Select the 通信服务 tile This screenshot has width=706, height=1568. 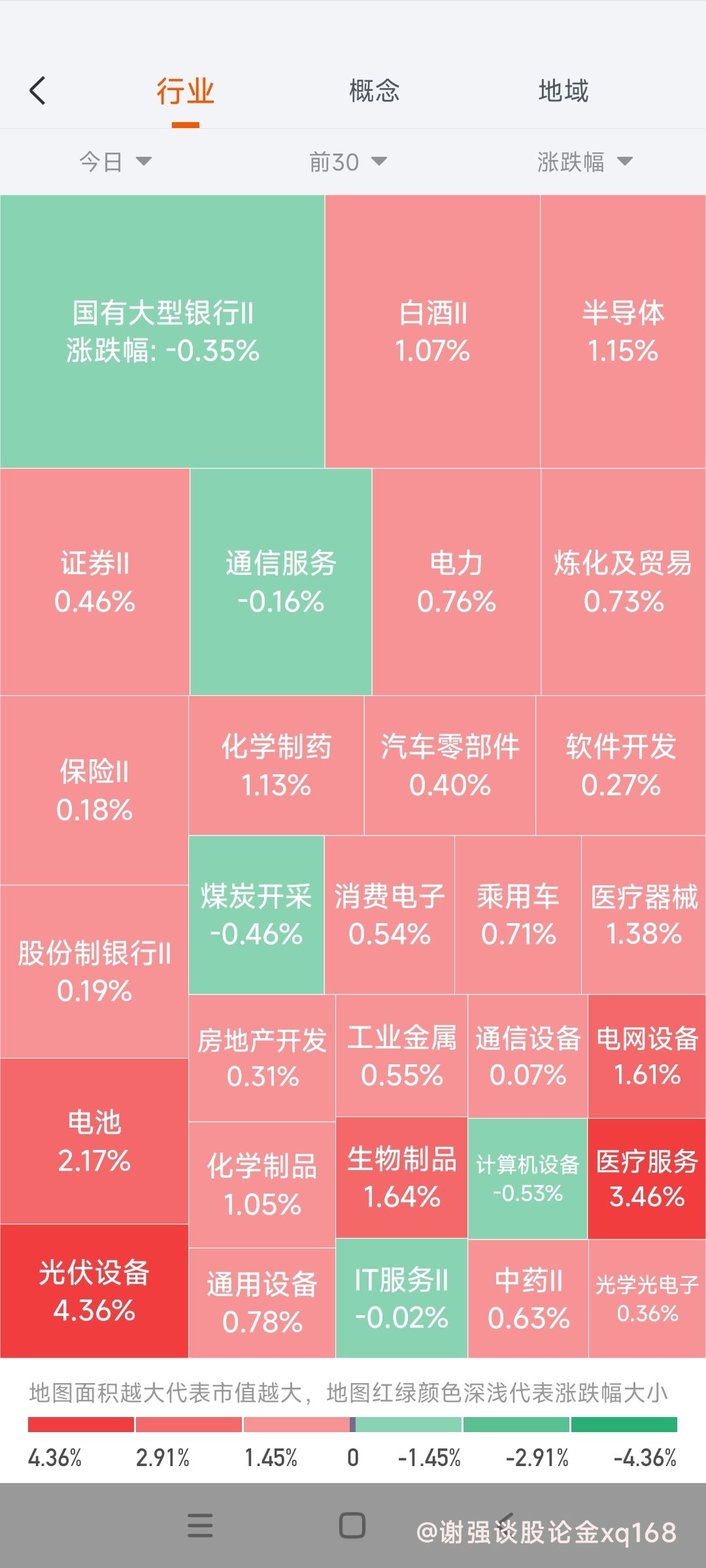pos(280,581)
